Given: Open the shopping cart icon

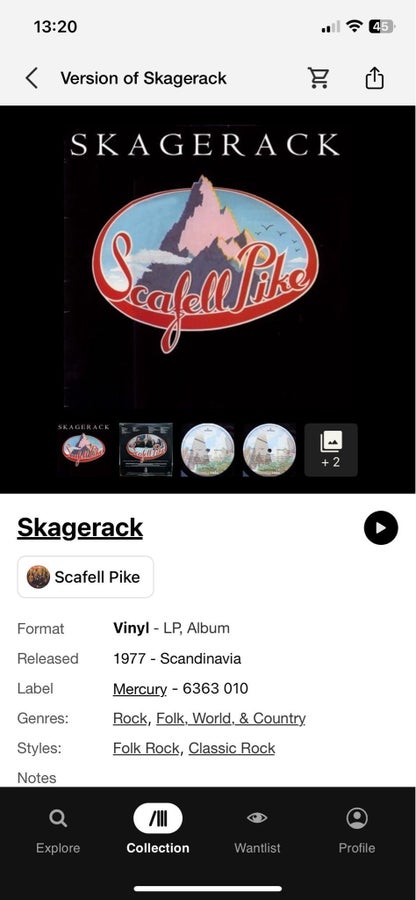Looking at the screenshot, I should coord(318,77).
